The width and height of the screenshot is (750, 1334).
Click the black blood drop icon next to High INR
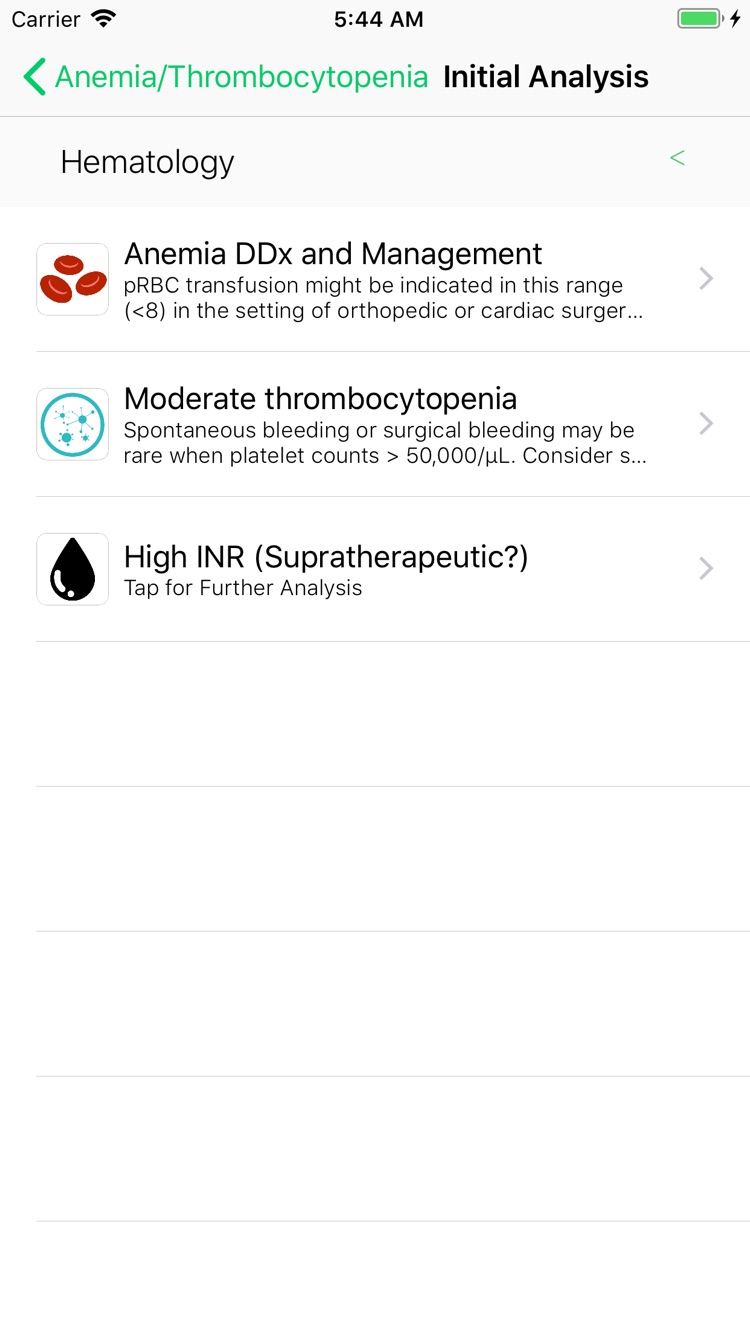[71, 568]
